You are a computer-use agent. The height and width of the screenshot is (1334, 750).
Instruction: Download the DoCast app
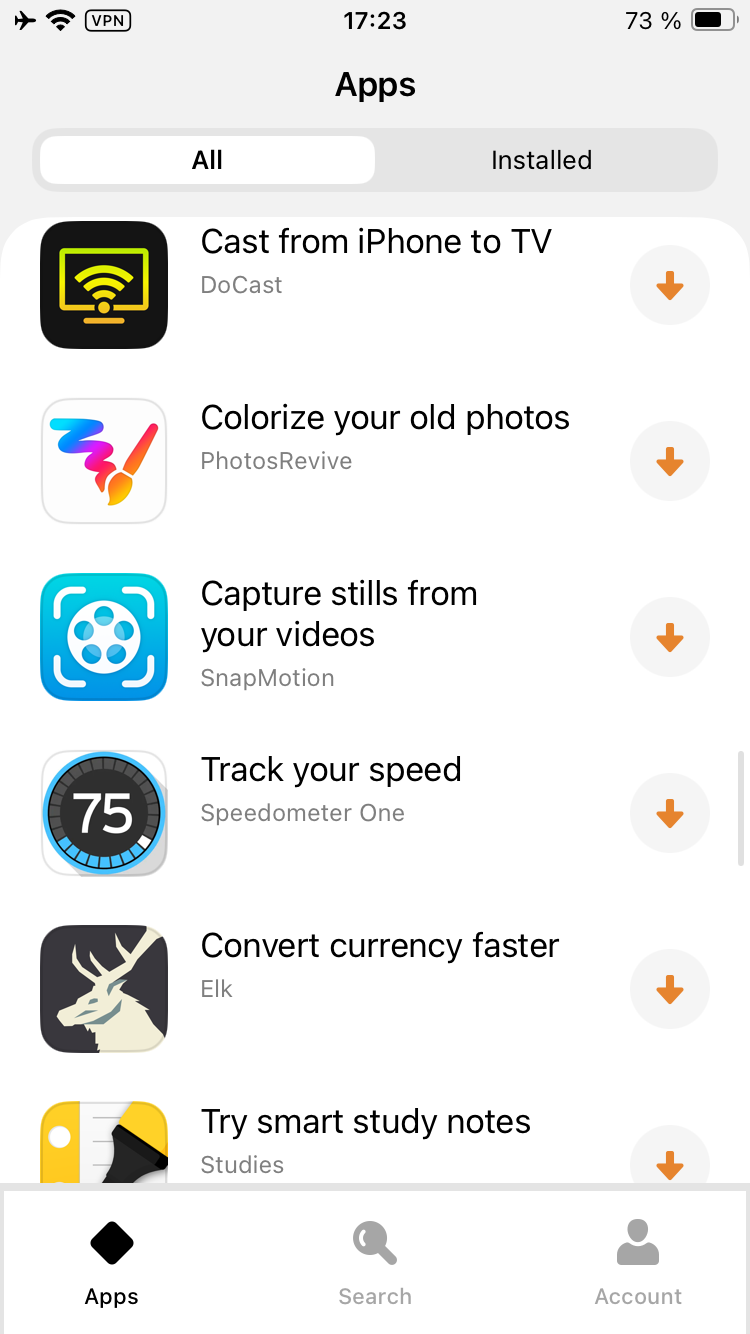click(669, 286)
